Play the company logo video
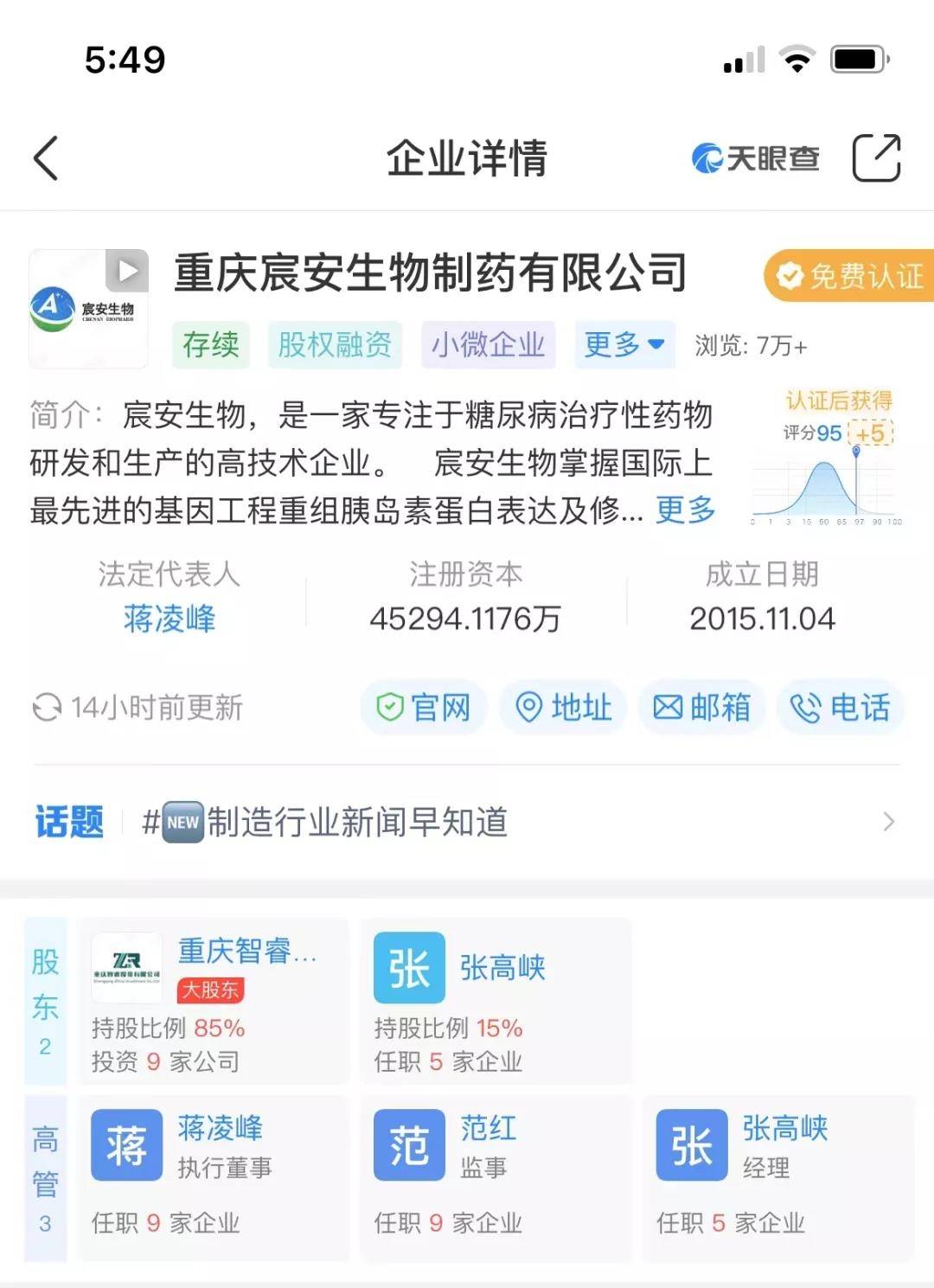934x1288 pixels. click(x=127, y=271)
